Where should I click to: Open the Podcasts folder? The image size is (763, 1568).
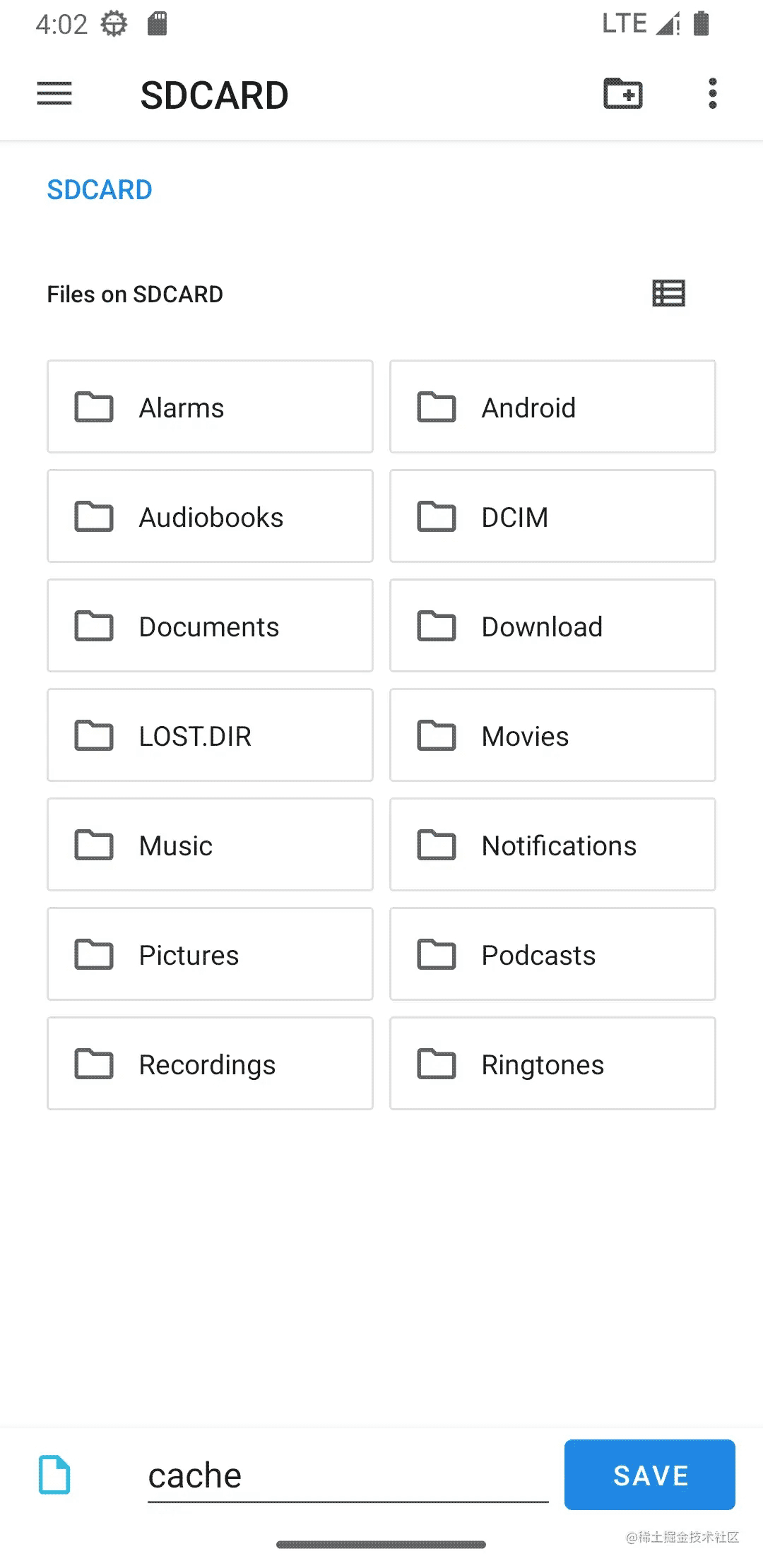pyautogui.click(x=552, y=954)
